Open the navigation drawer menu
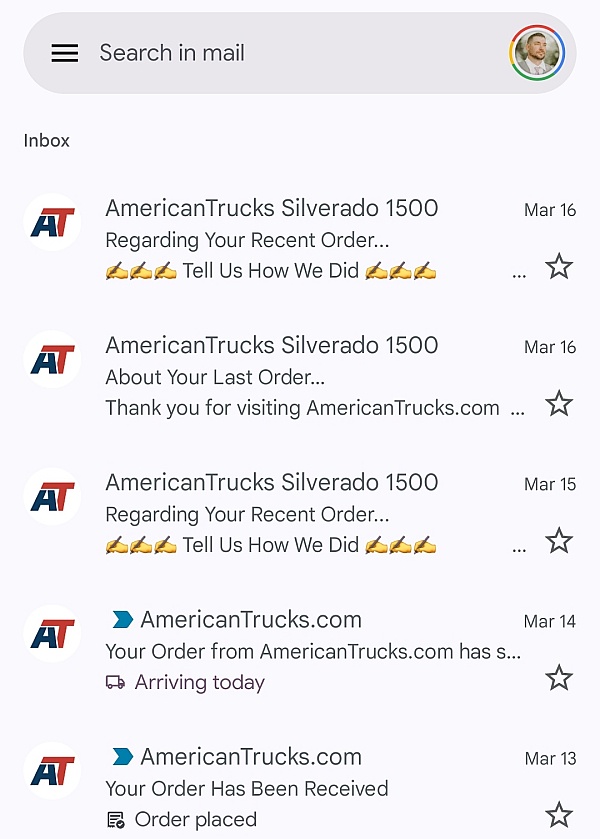Image resolution: width=600 pixels, height=839 pixels. pos(65,54)
